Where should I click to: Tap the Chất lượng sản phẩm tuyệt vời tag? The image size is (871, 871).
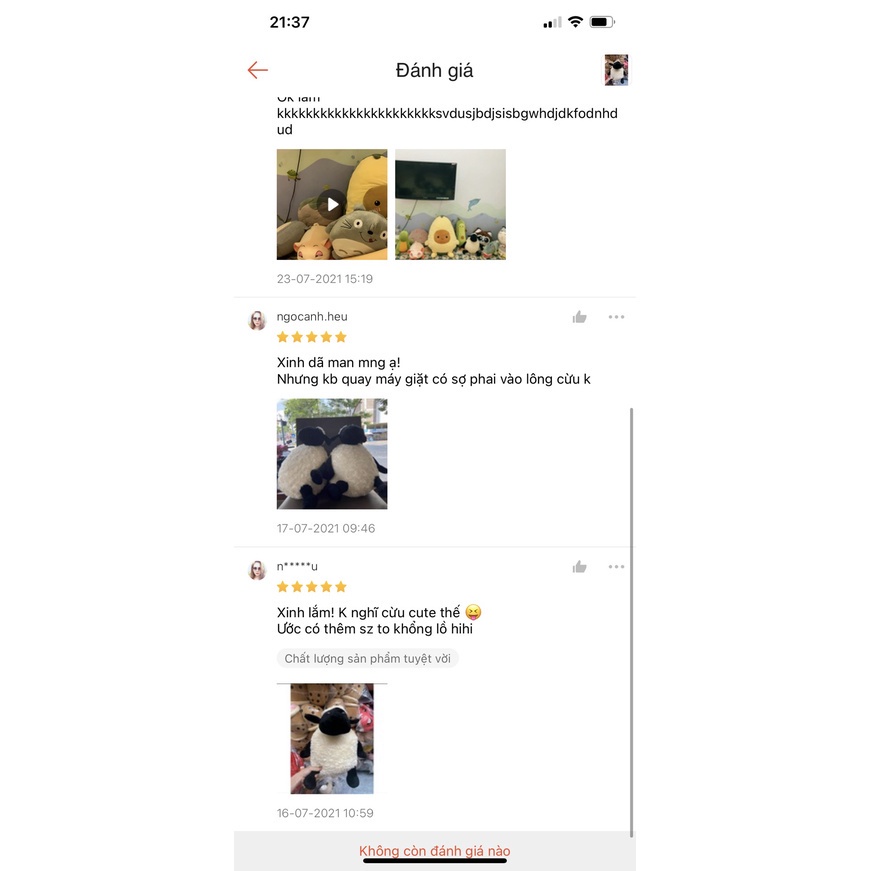pos(367,659)
